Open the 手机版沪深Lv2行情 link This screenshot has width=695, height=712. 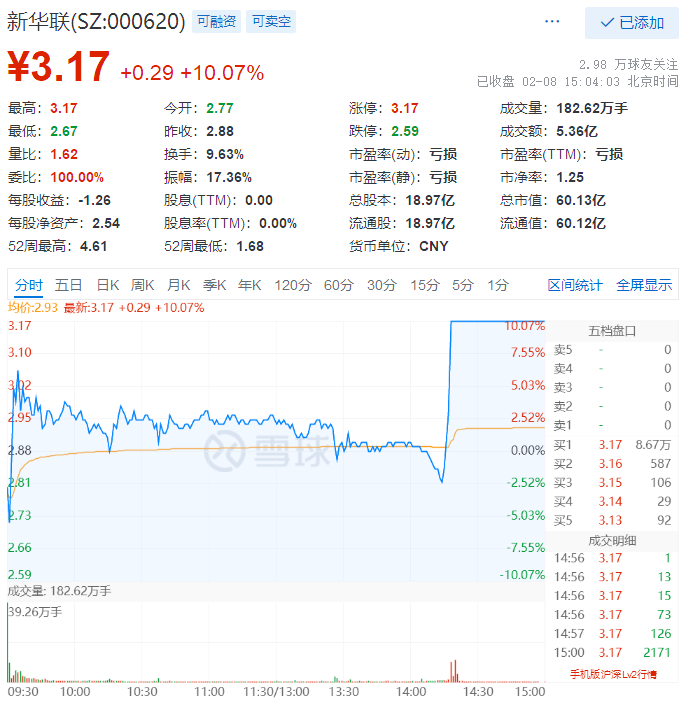click(x=613, y=674)
